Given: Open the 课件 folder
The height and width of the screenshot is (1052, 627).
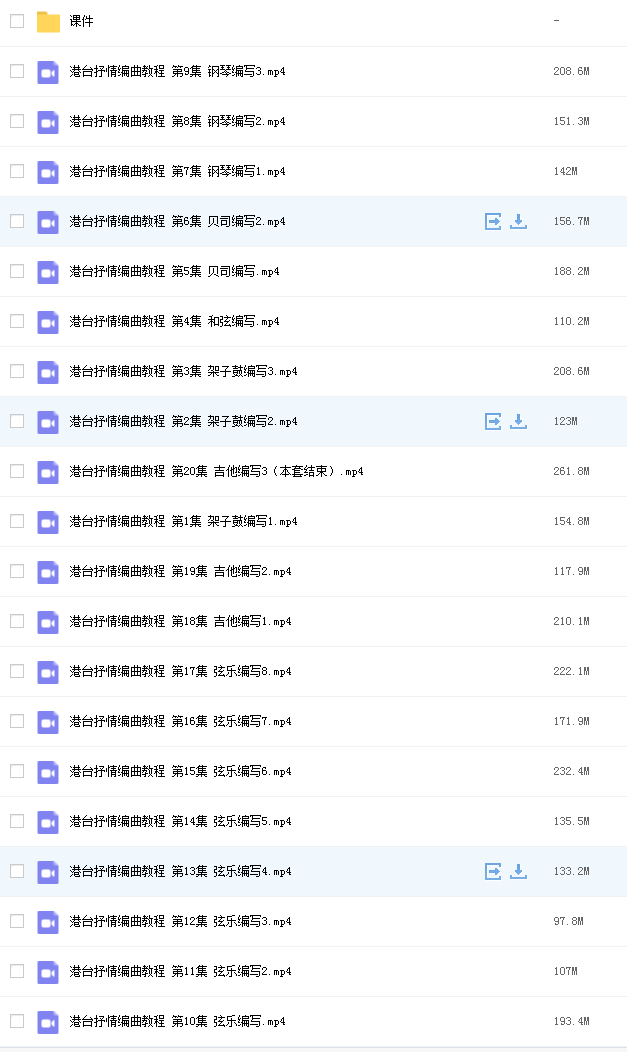Looking at the screenshot, I should pyautogui.click(x=81, y=21).
